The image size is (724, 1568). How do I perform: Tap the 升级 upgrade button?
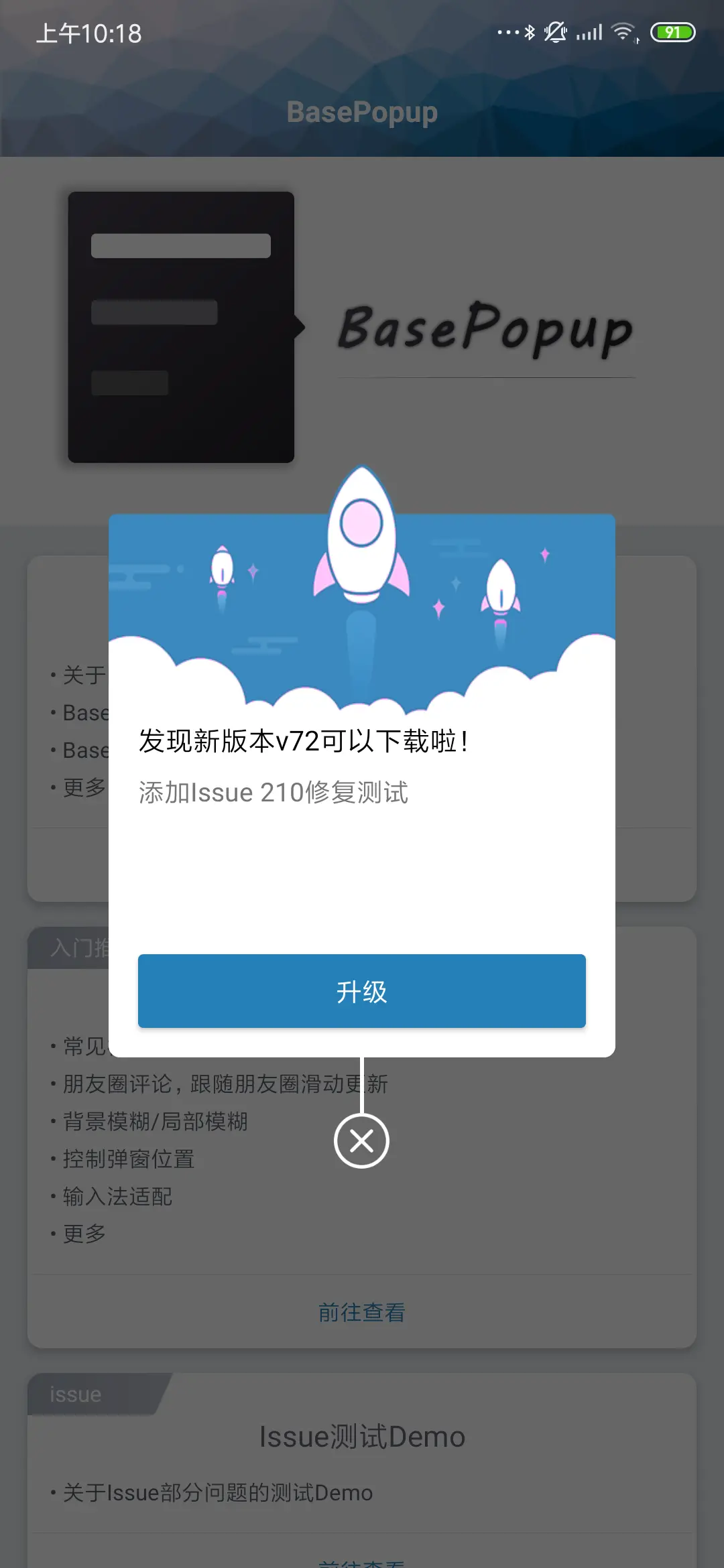[362, 991]
